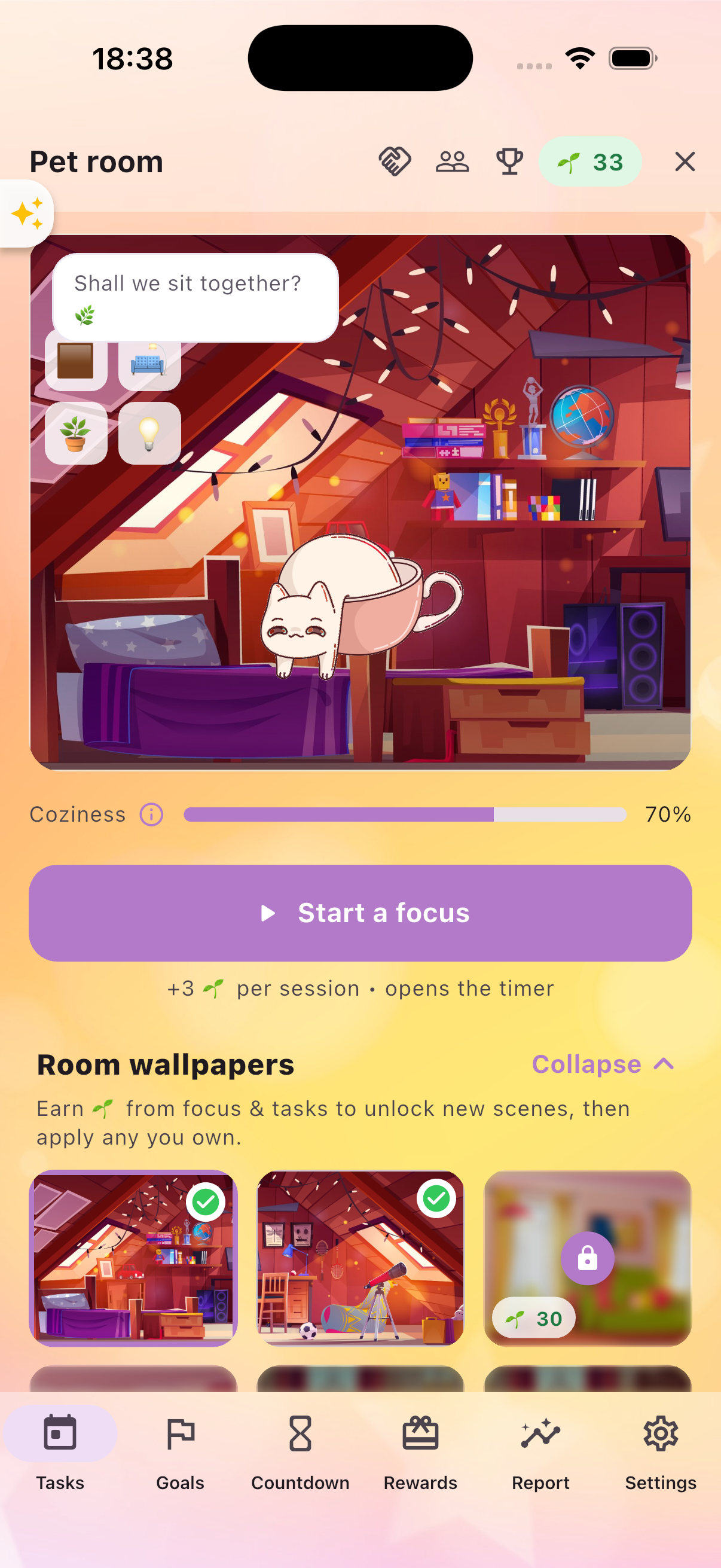Select the light bulb item button
Viewport: 721px width, 1568px height.
tap(149, 434)
